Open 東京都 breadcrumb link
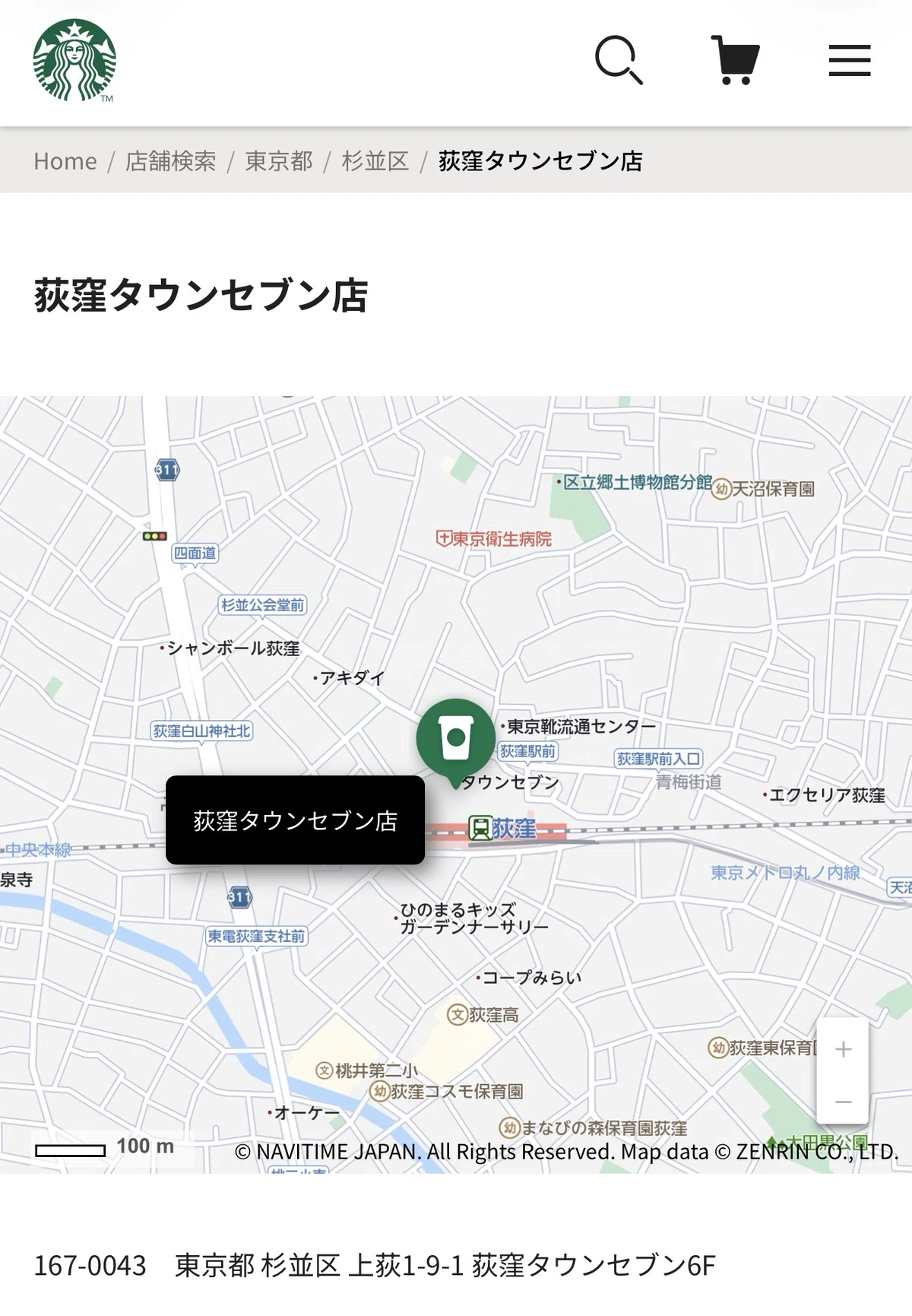912x1316 pixels. coord(279,161)
